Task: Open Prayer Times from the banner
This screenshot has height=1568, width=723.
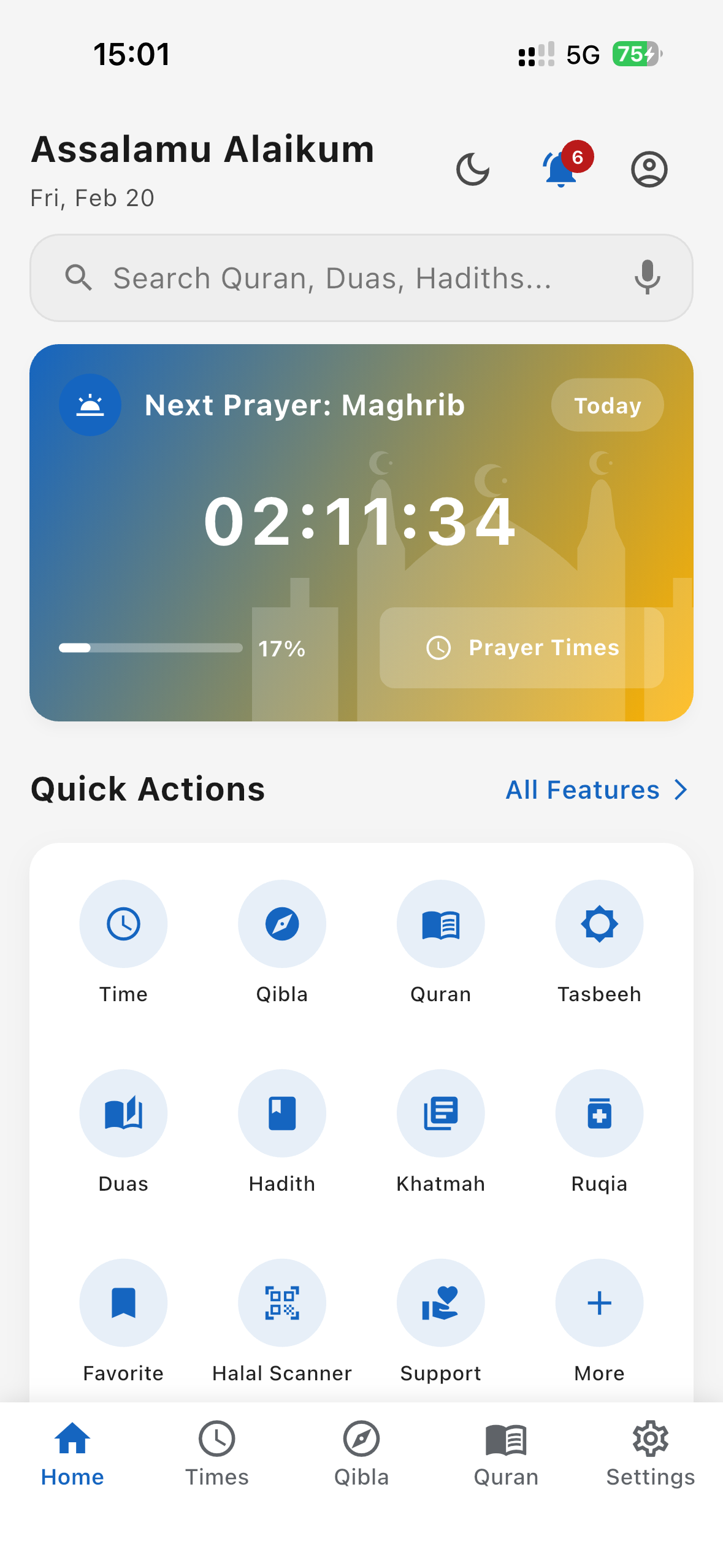Action: click(x=522, y=648)
